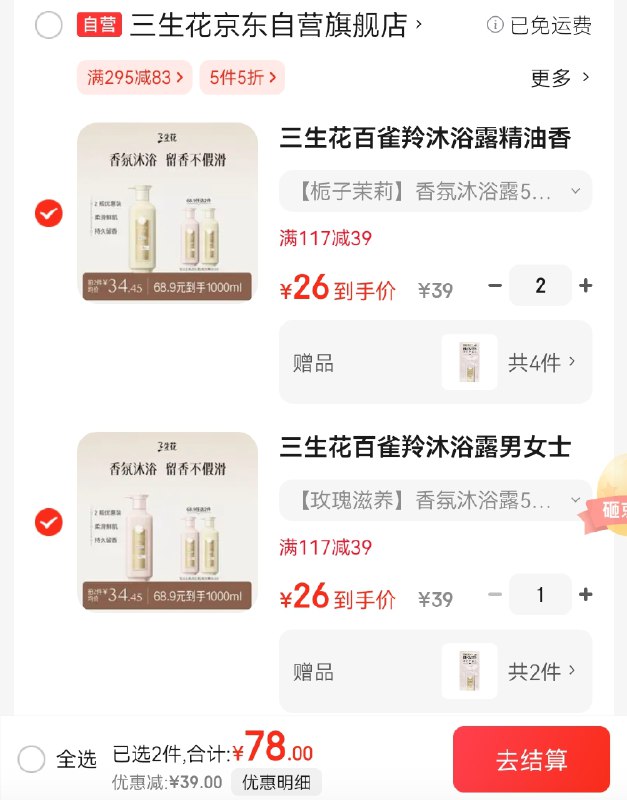Viewport: 627px width, 800px height.
Task: Increase quantity of 栀子茉莉 shower gel
Action: tap(586, 286)
